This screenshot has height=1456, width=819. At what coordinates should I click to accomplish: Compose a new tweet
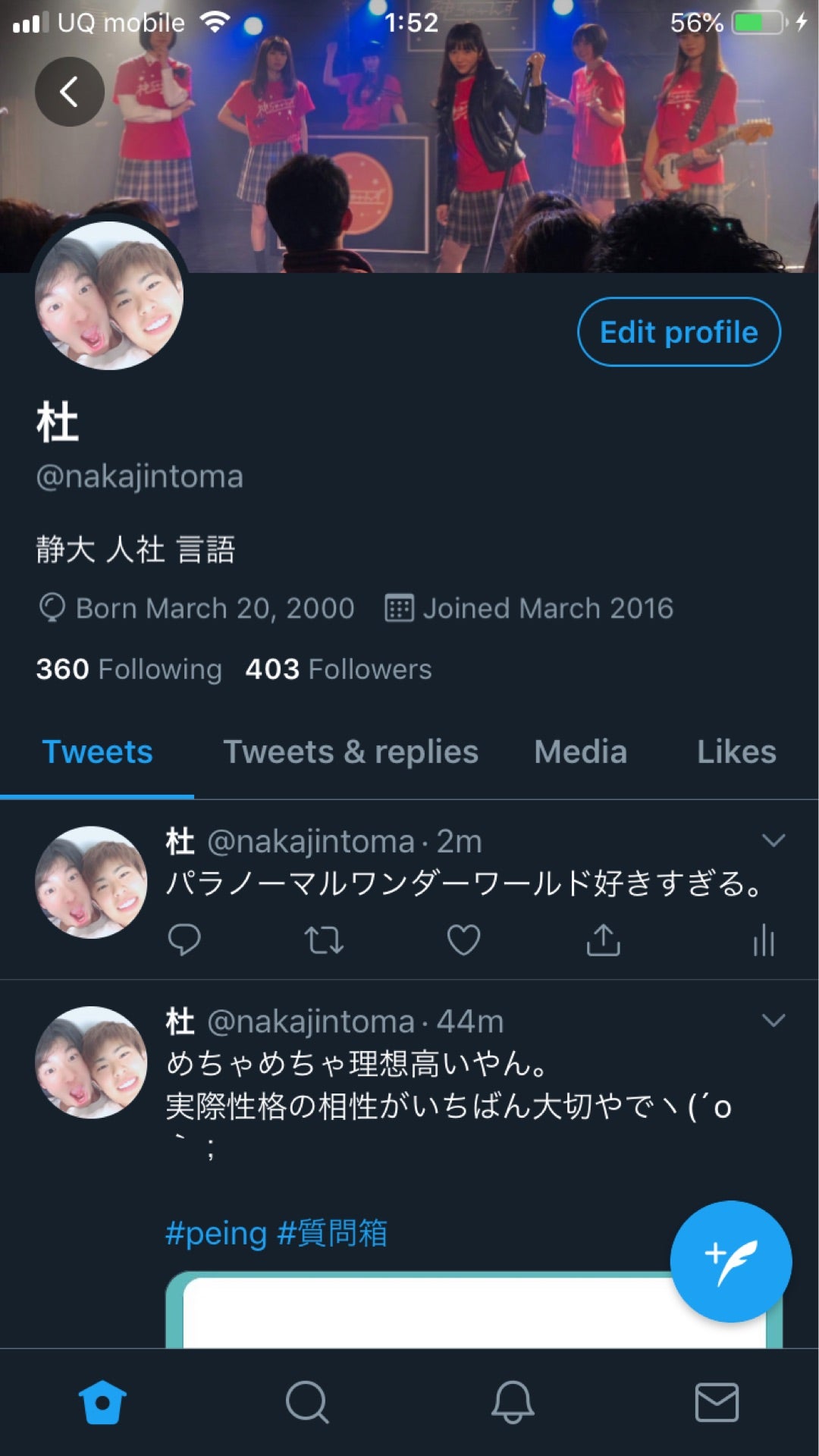pyautogui.click(x=730, y=1261)
